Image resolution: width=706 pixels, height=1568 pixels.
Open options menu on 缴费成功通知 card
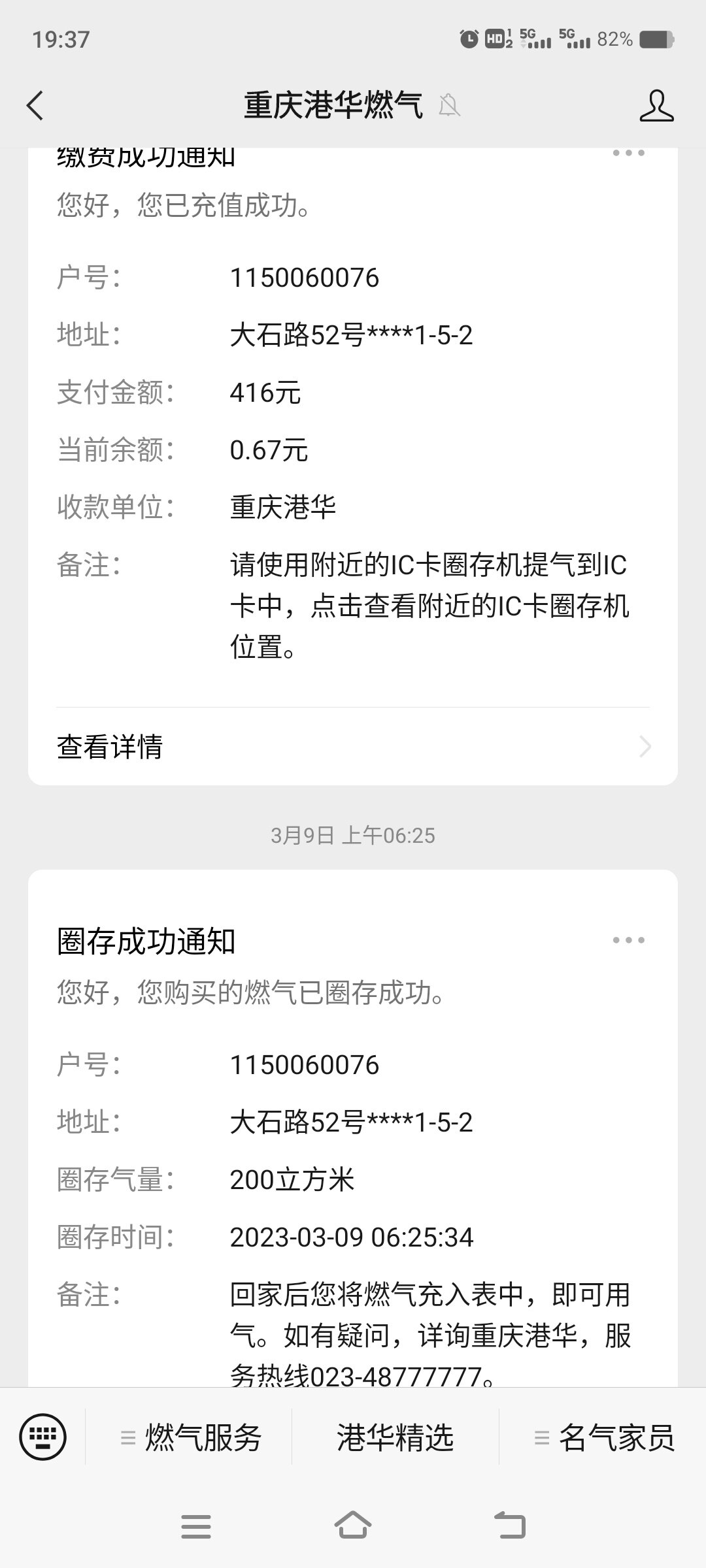[628, 154]
